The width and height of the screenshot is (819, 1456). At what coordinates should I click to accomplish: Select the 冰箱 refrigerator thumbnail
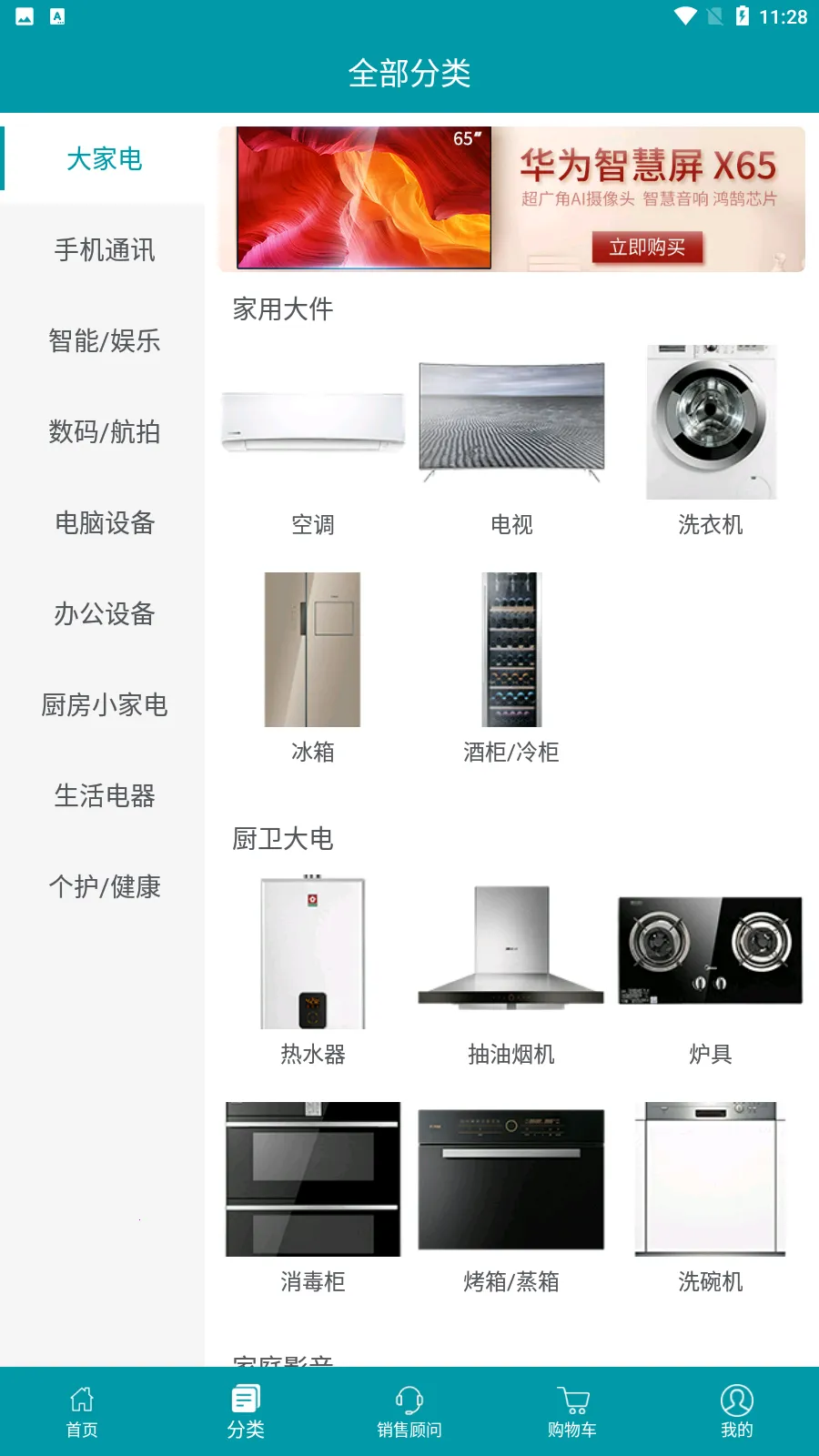pyautogui.click(x=312, y=649)
